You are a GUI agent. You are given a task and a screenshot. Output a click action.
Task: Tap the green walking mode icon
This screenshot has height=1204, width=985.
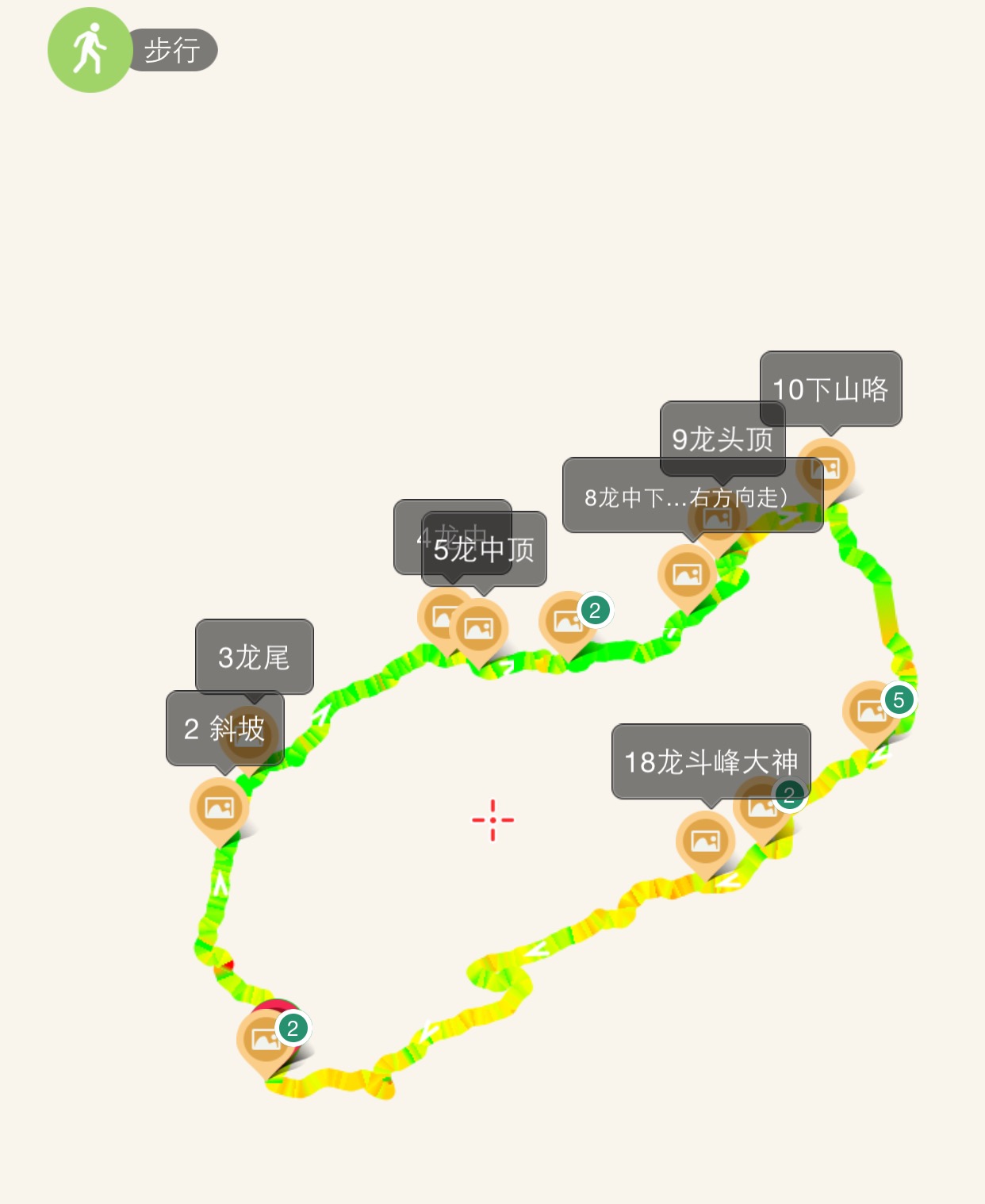(89, 50)
